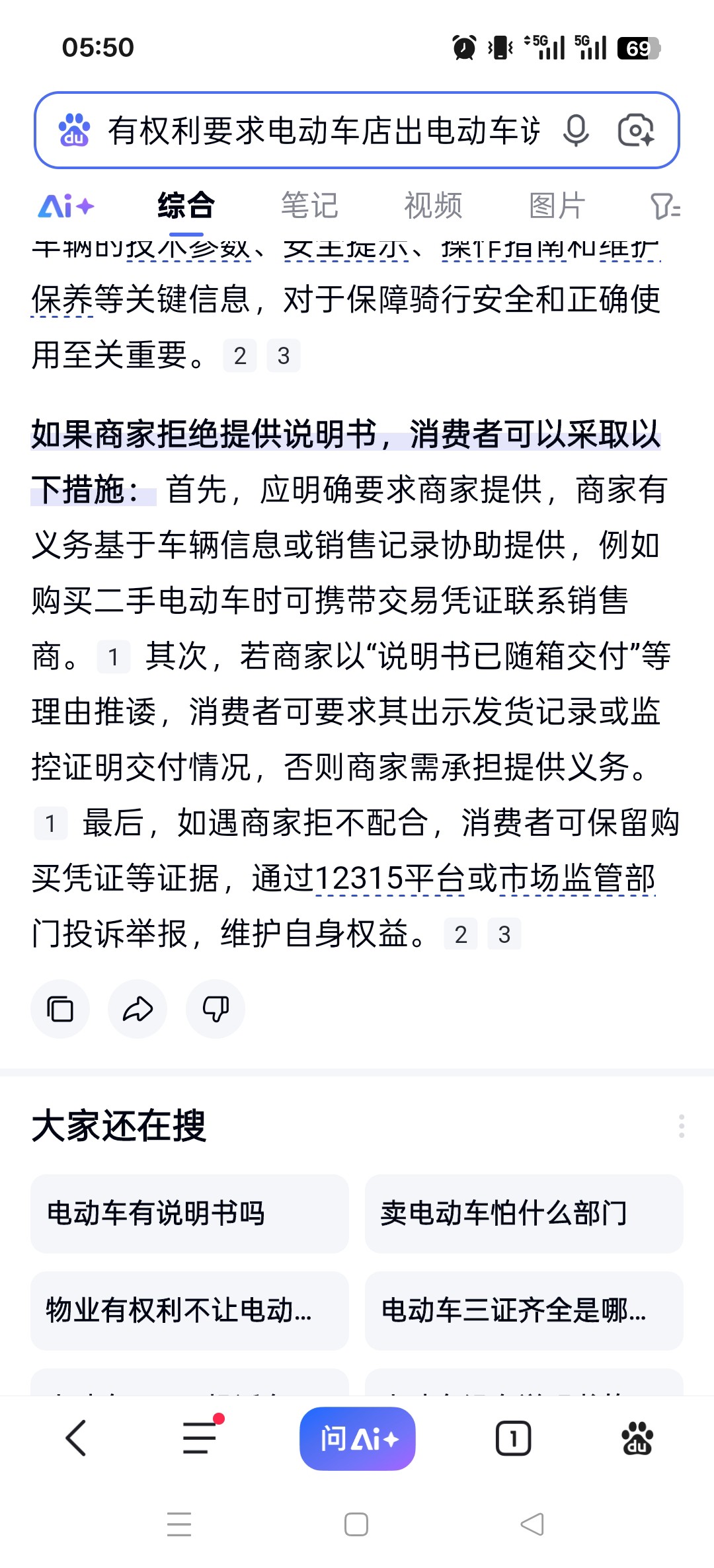Go back with the bottom bar arrow
Screen dimensions: 714x1568
(x=76, y=1438)
